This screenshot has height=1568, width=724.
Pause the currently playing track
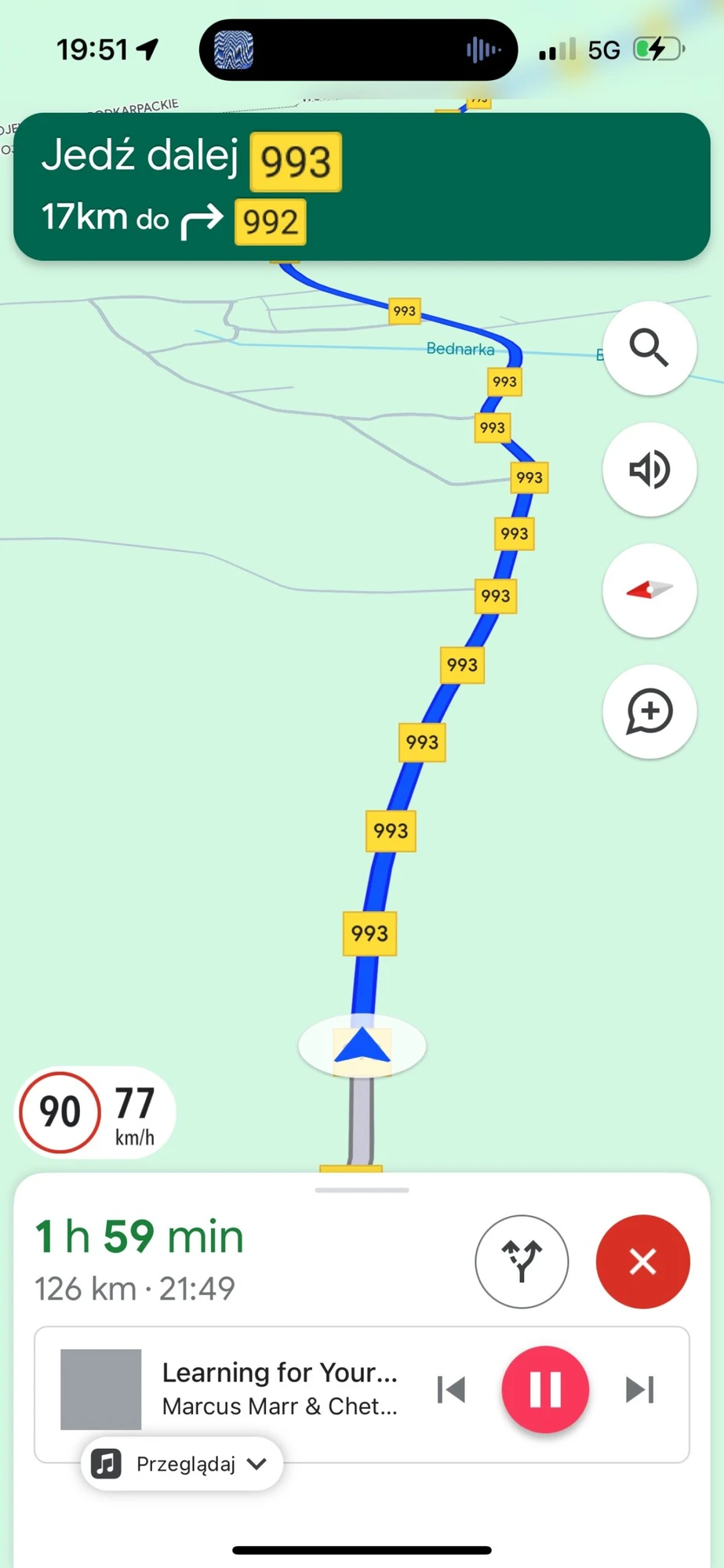tap(545, 1389)
